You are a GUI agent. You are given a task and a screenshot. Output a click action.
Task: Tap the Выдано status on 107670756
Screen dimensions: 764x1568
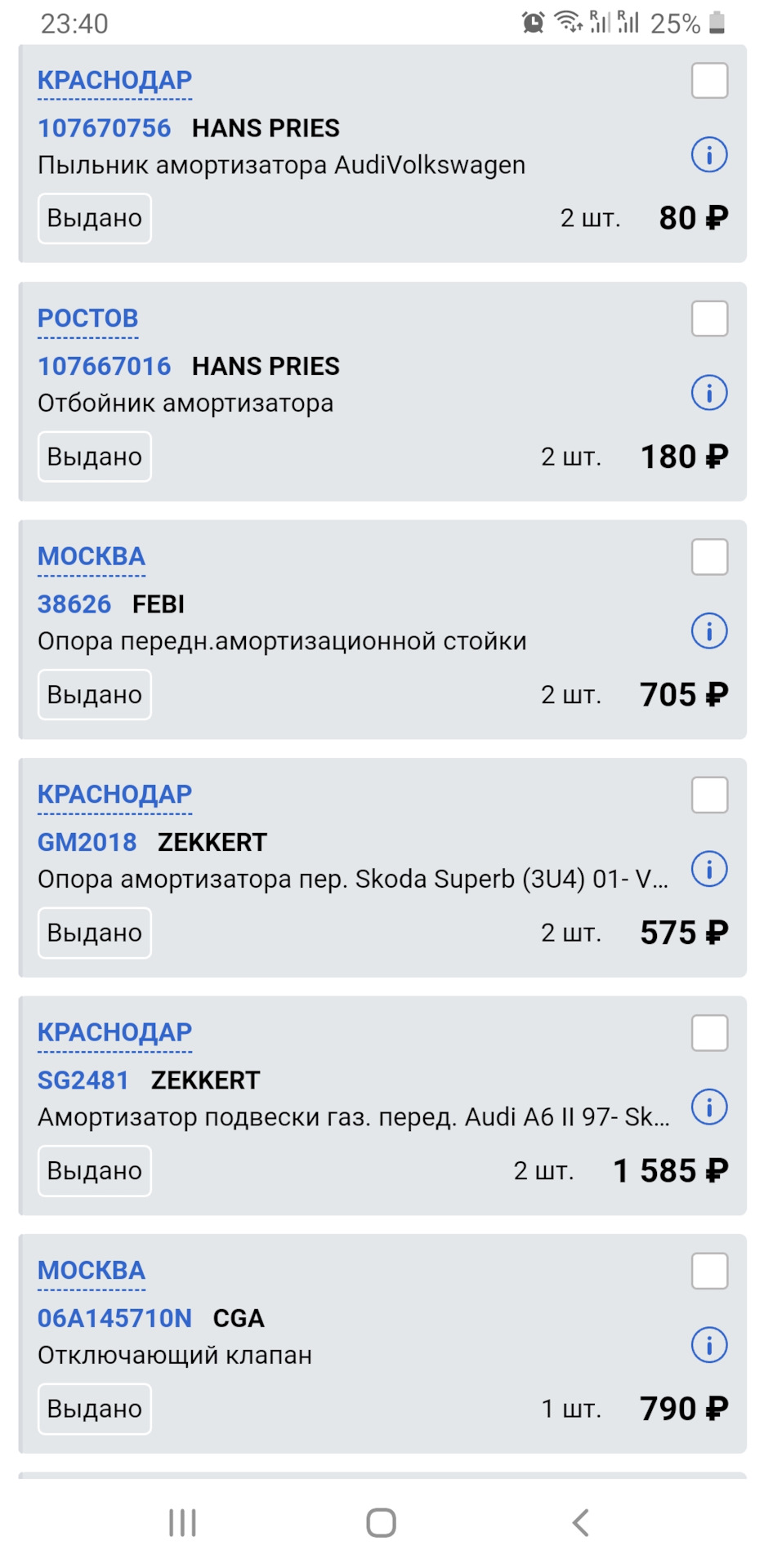[95, 218]
